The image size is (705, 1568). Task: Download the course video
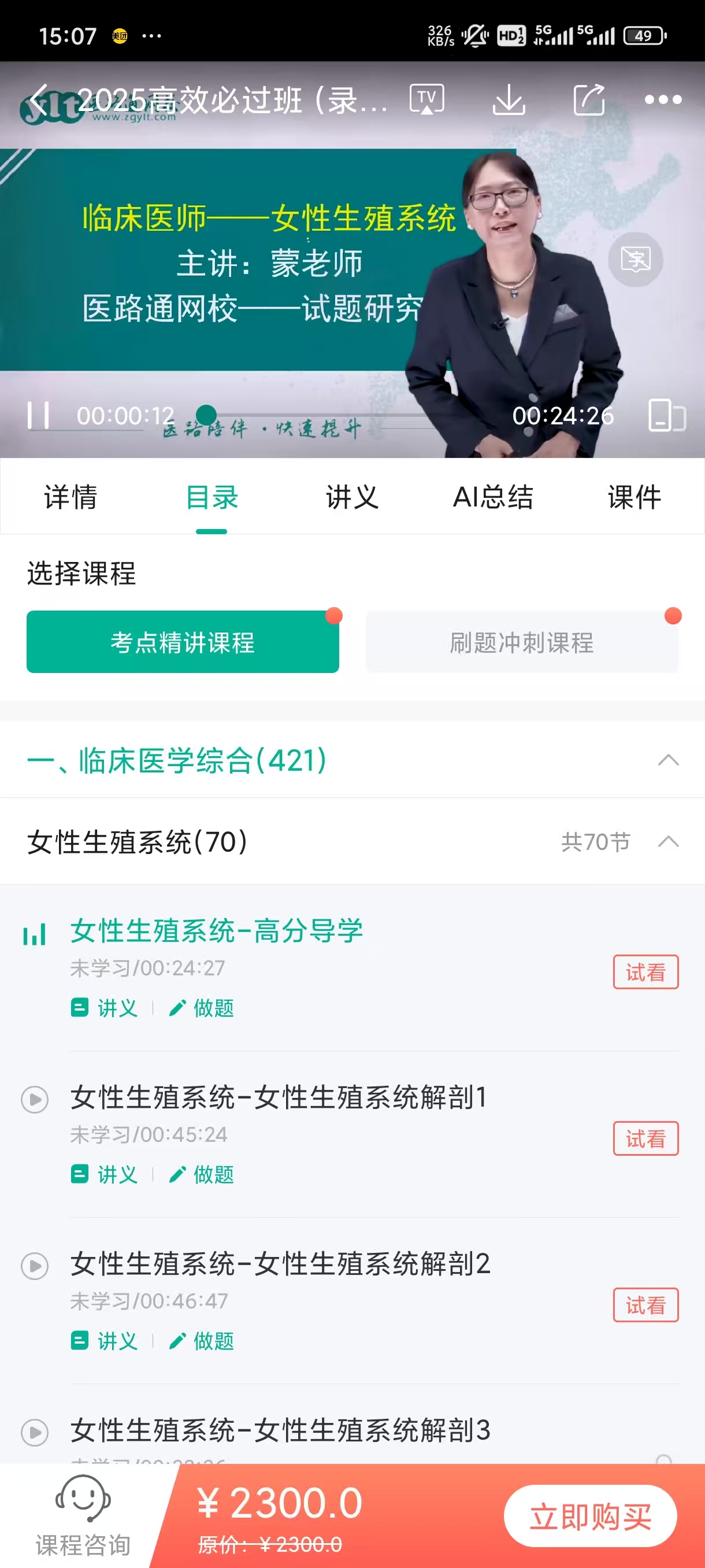pyautogui.click(x=508, y=99)
